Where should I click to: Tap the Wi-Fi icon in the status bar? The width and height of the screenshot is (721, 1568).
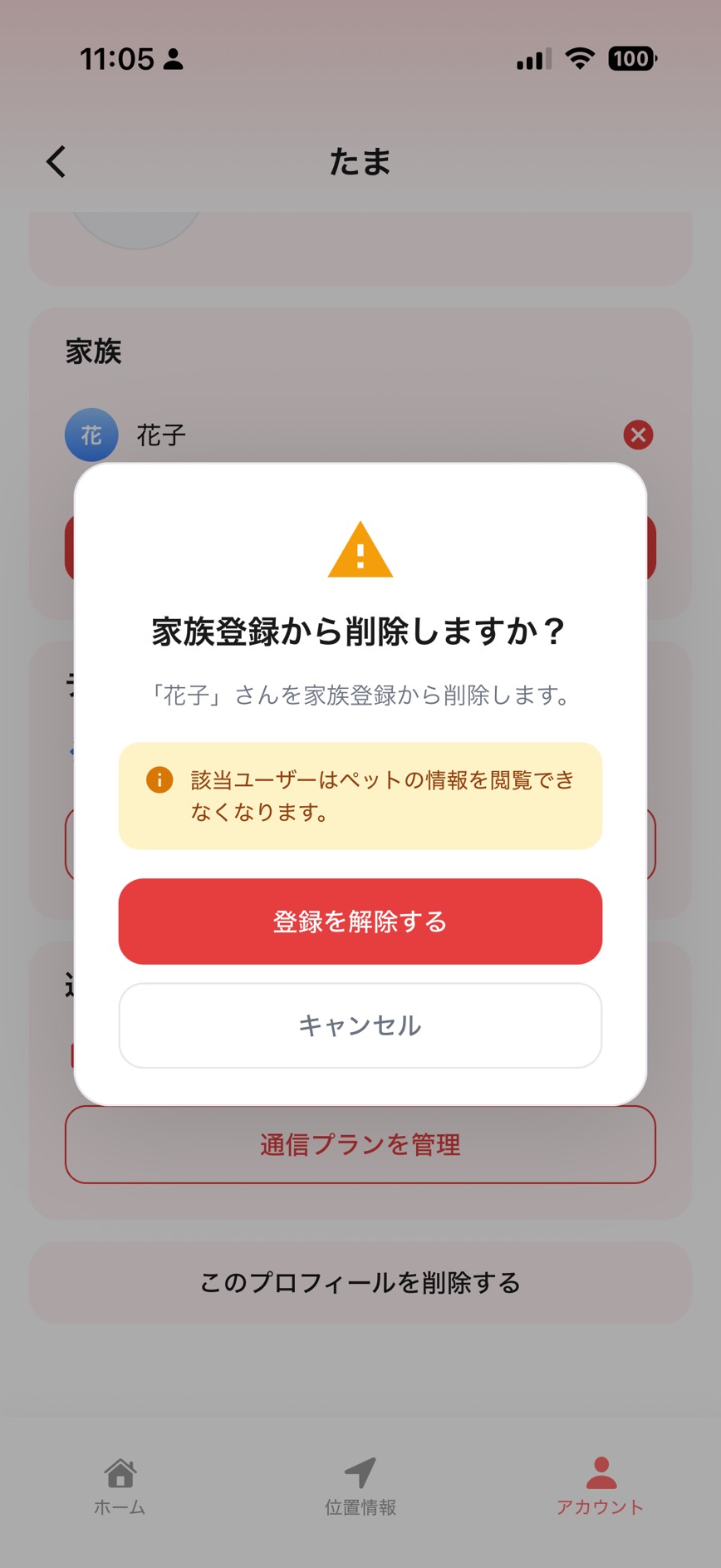580,57
